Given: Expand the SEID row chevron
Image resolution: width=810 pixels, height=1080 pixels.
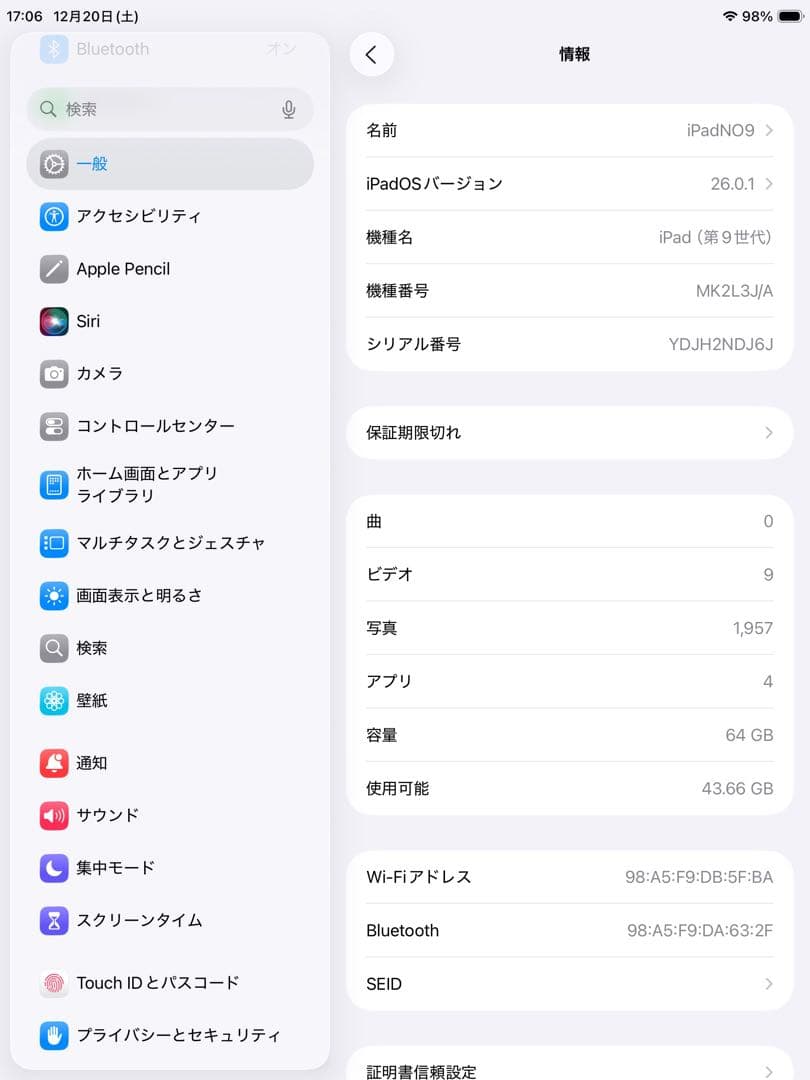Looking at the screenshot, I should (767, 984).
